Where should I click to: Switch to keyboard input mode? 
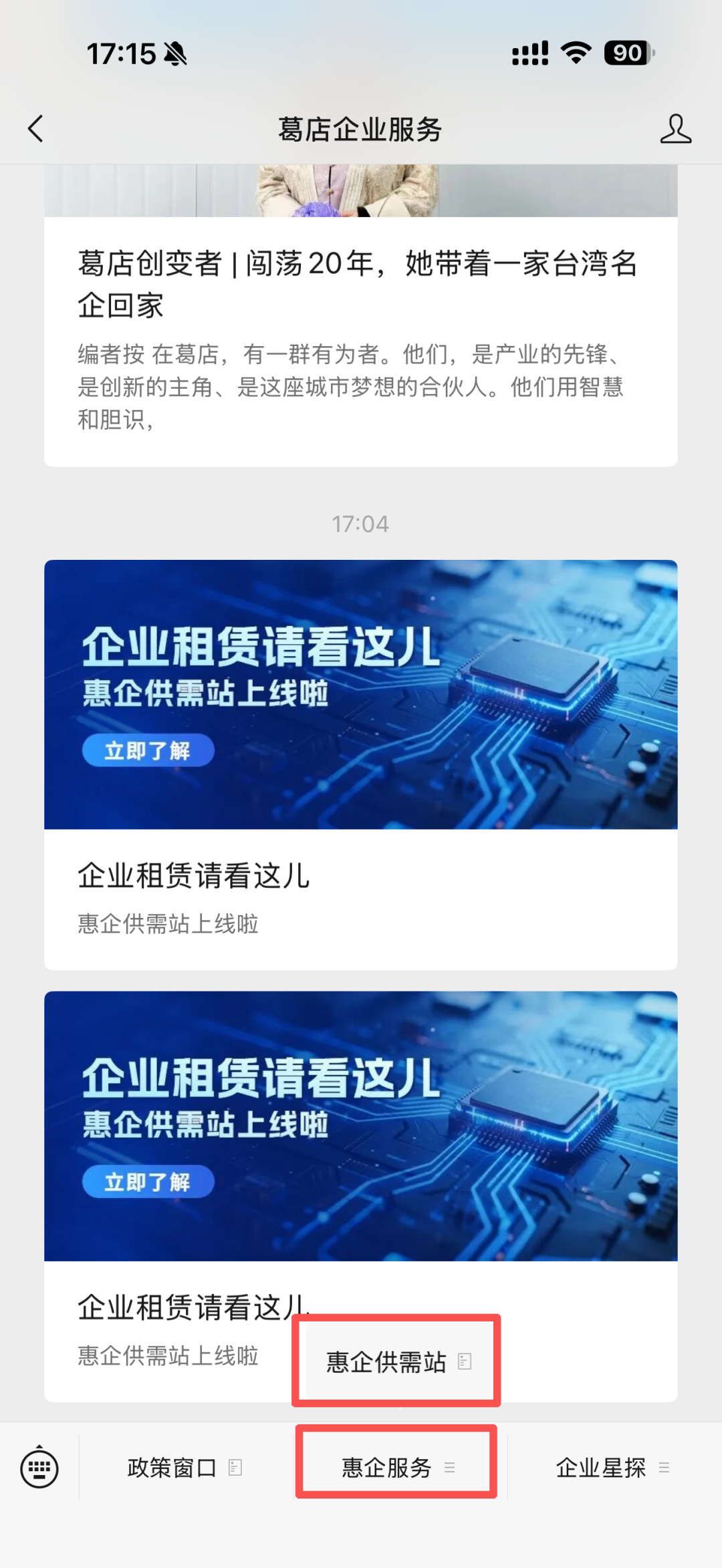(39, 1468)
